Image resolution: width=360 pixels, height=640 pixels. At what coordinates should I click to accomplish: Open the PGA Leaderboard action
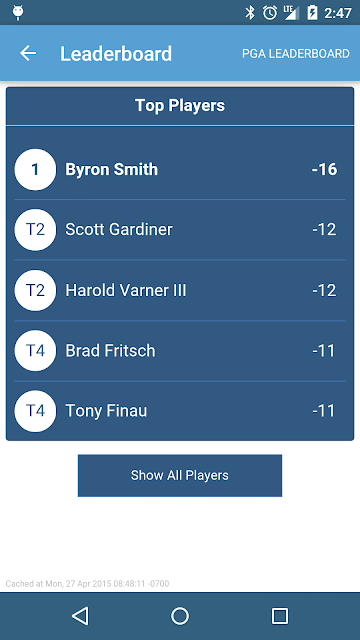[x=296, y=53]
